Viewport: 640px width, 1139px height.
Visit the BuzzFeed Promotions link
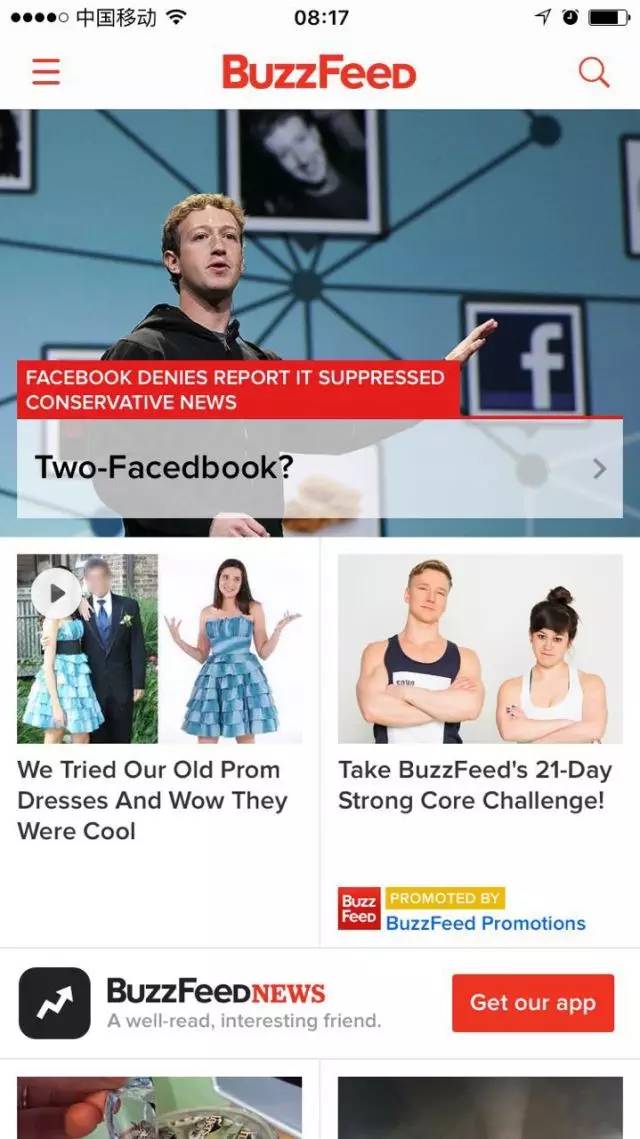[485, 923]
